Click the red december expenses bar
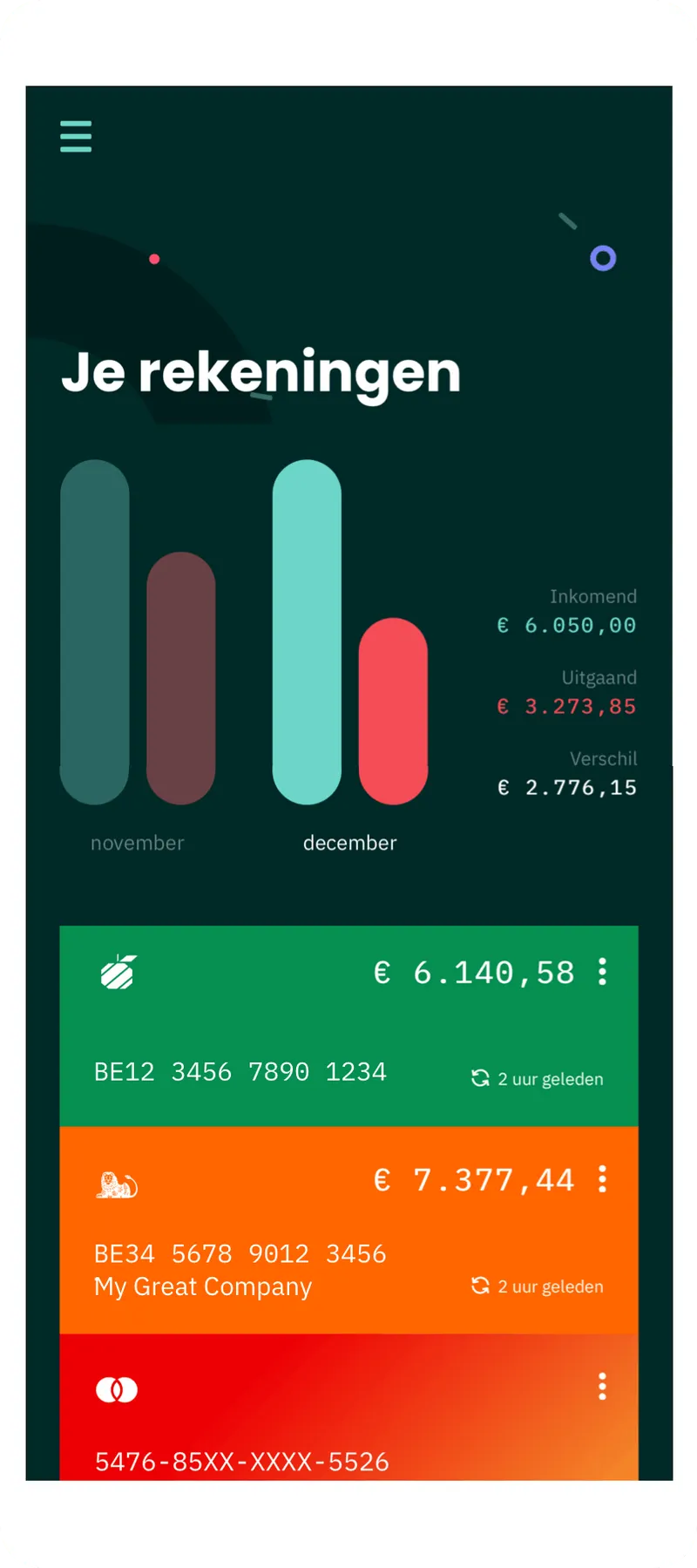The image size is (697, 1568). [394, 710]
